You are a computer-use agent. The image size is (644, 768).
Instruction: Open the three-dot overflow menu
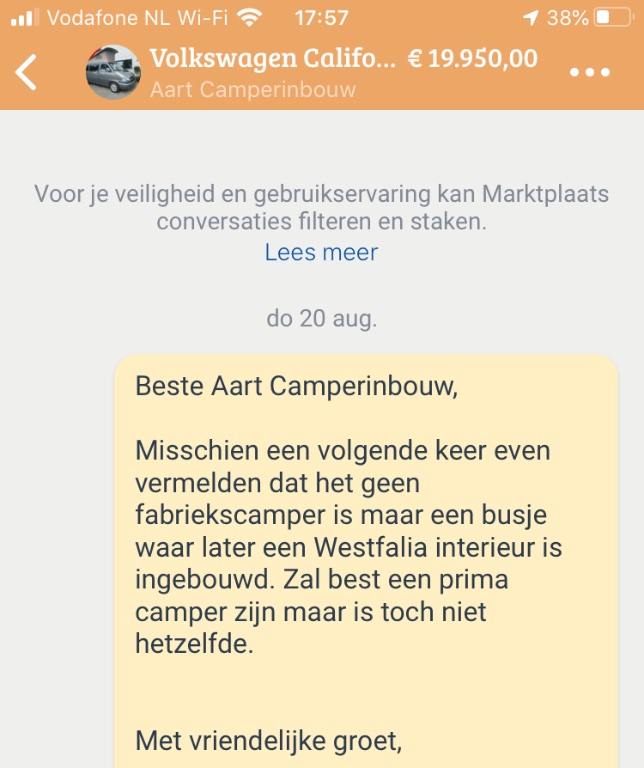click(589, 73)
